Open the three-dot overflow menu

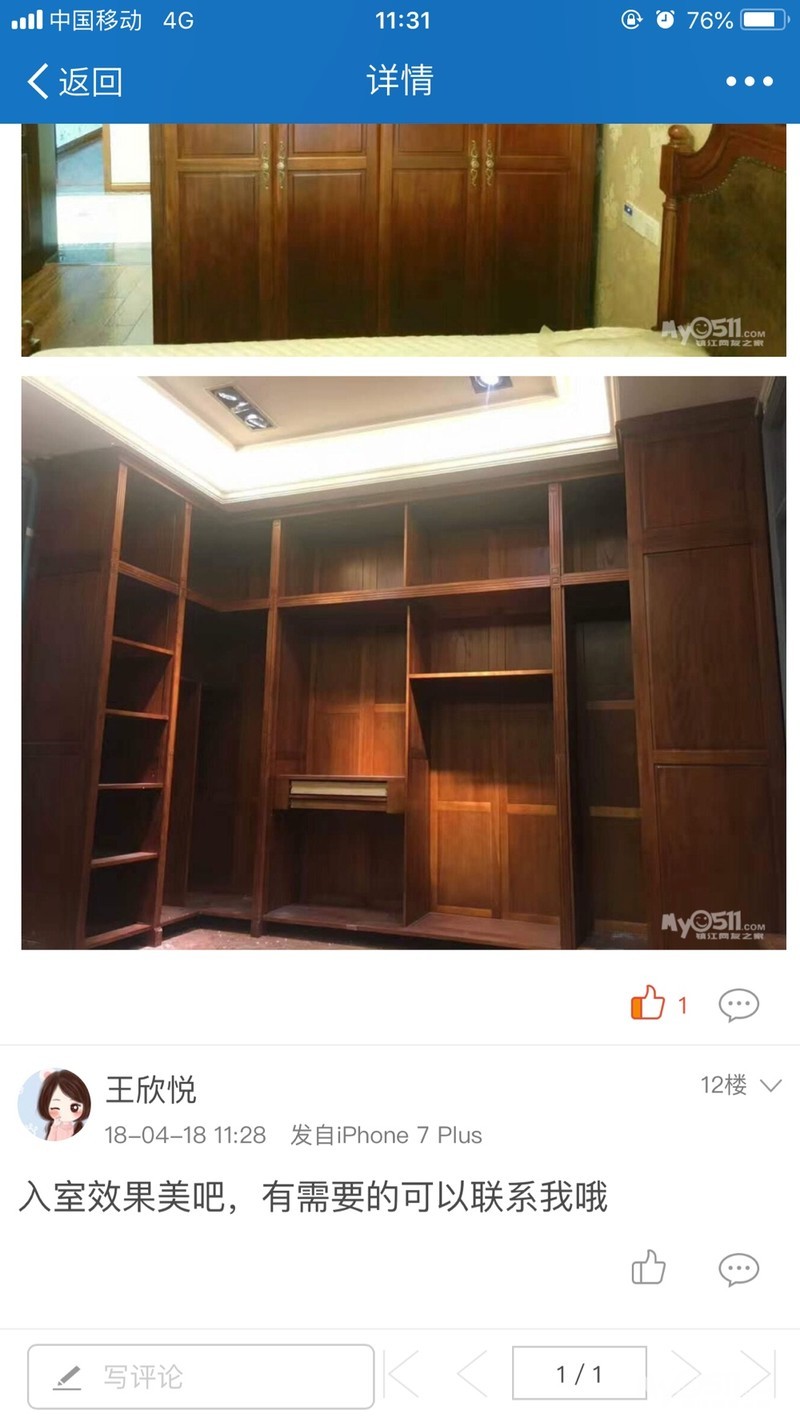pyautogui.click(x=749, y=81)
